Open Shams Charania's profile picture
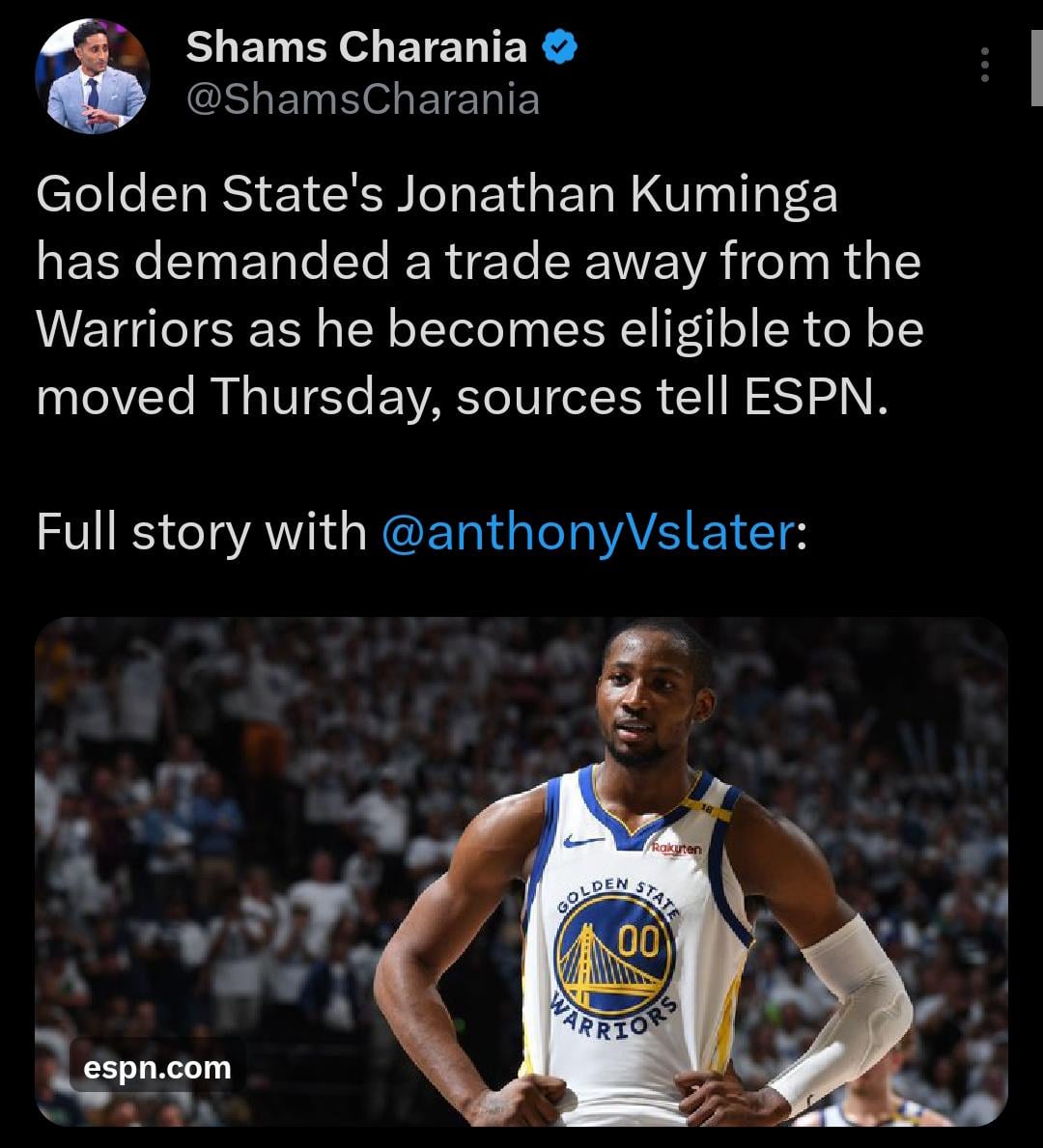1043x1148 pixels. (x=92, y=76)
